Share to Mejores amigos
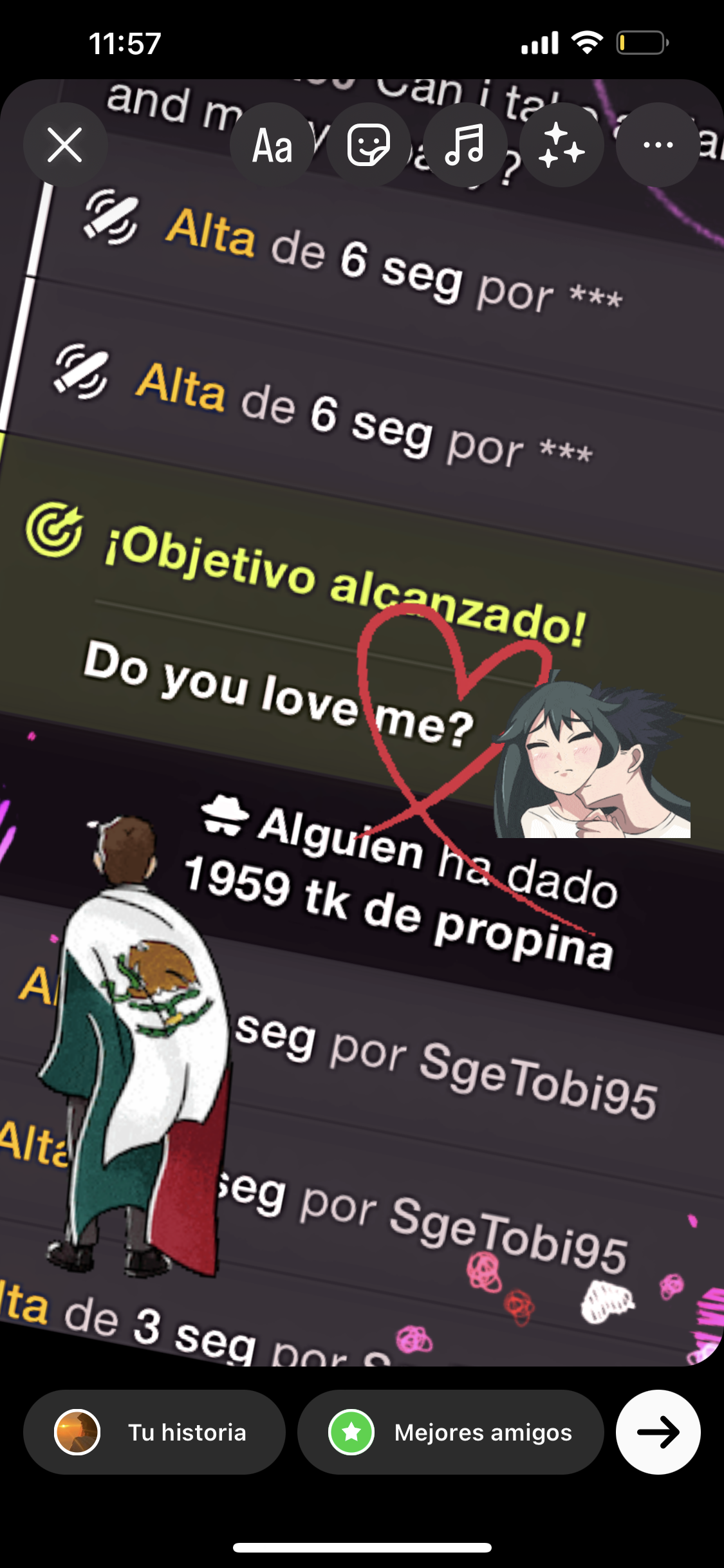Image resolution: width=724 pixels, height=1568 pixels. coord(450,1432)
